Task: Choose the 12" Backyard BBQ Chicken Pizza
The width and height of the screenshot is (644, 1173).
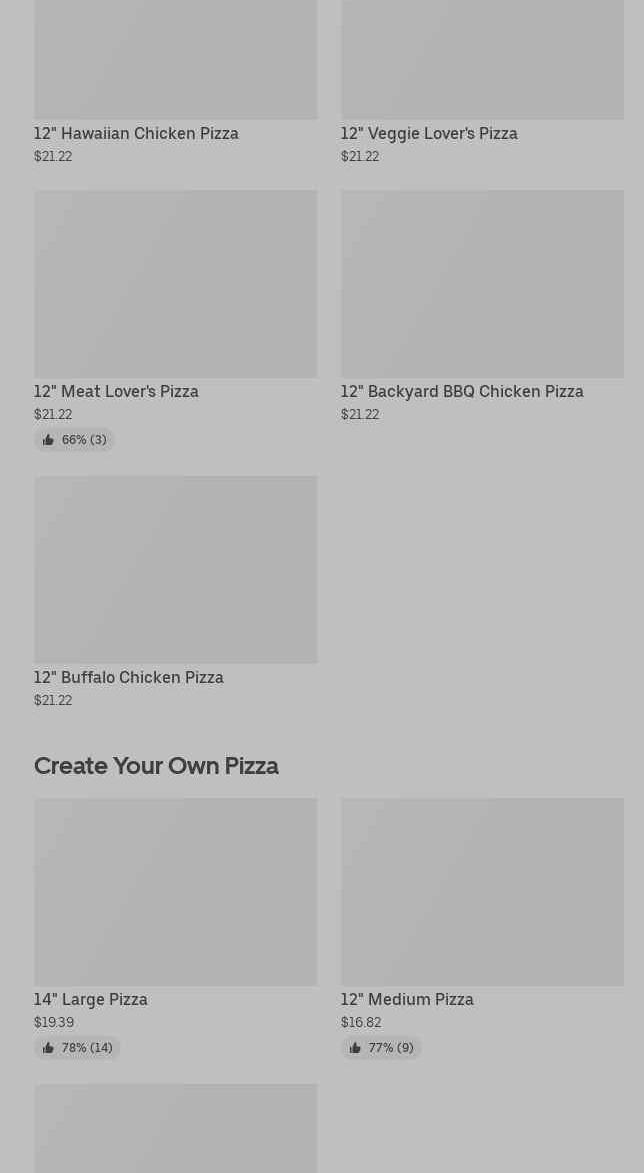Action: (462, 391)
